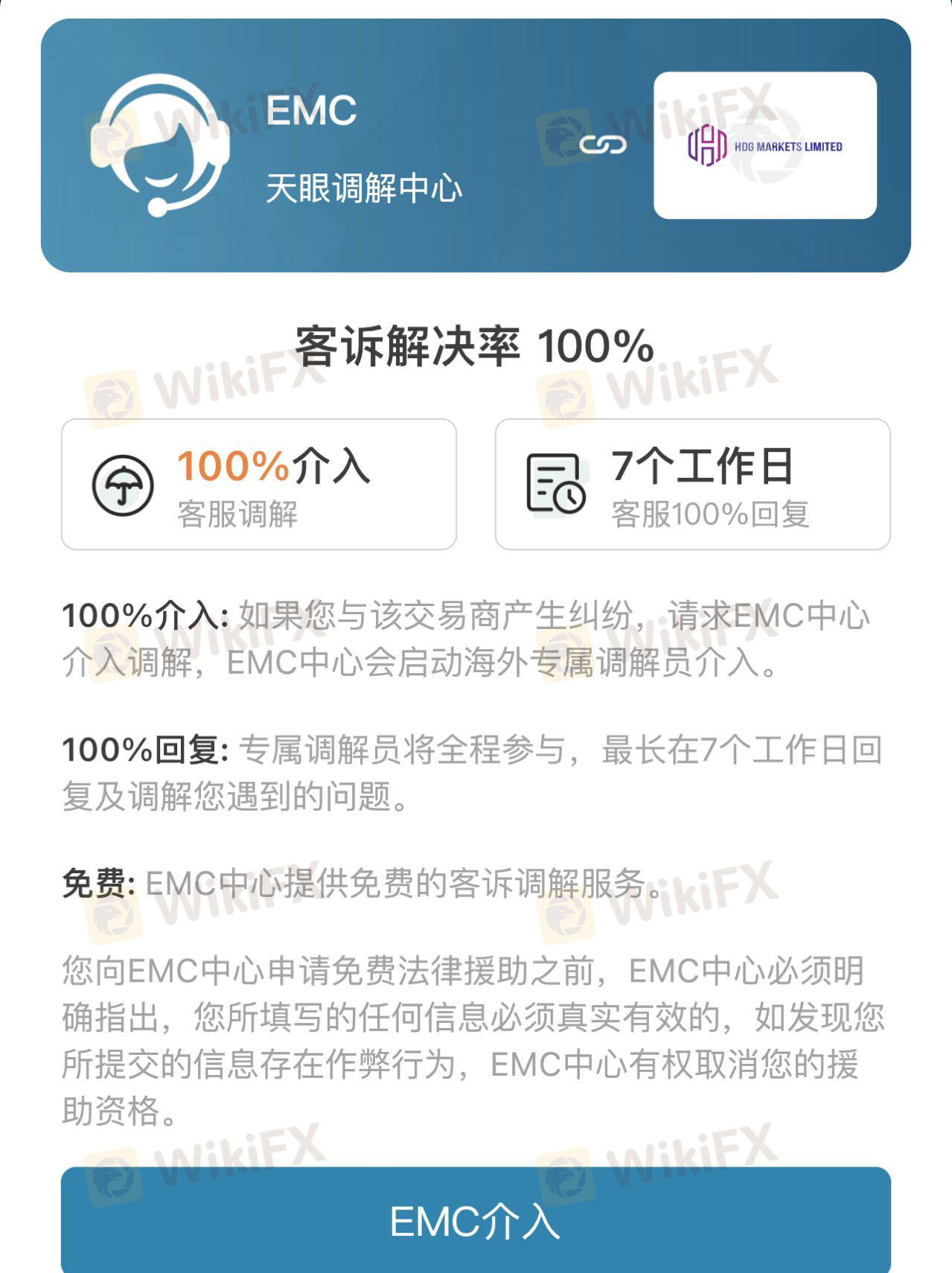952x1273 pixels.
Task: Open the HDG Markets Limited broker card
Action: 764,146
